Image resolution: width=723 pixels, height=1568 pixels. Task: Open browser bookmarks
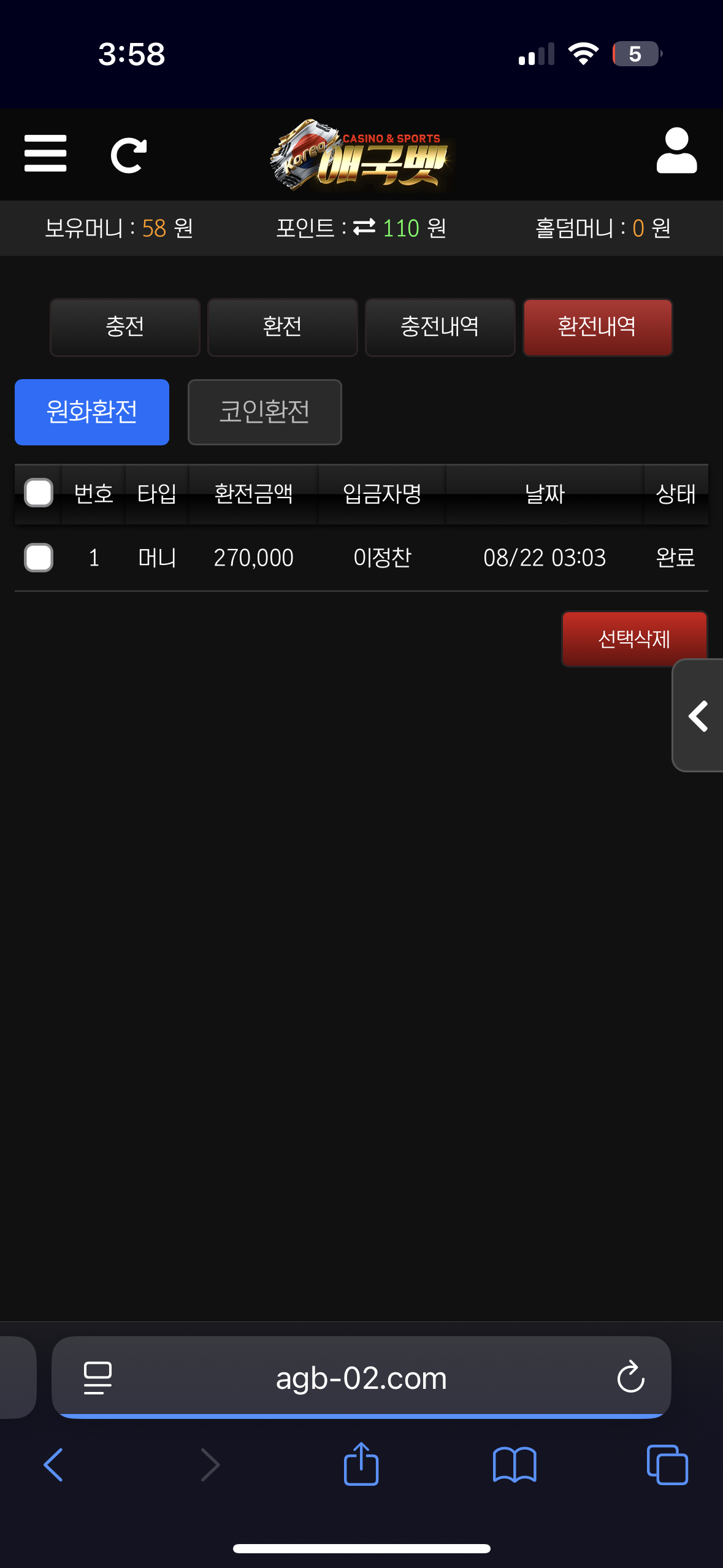[x=515, y=1465]
